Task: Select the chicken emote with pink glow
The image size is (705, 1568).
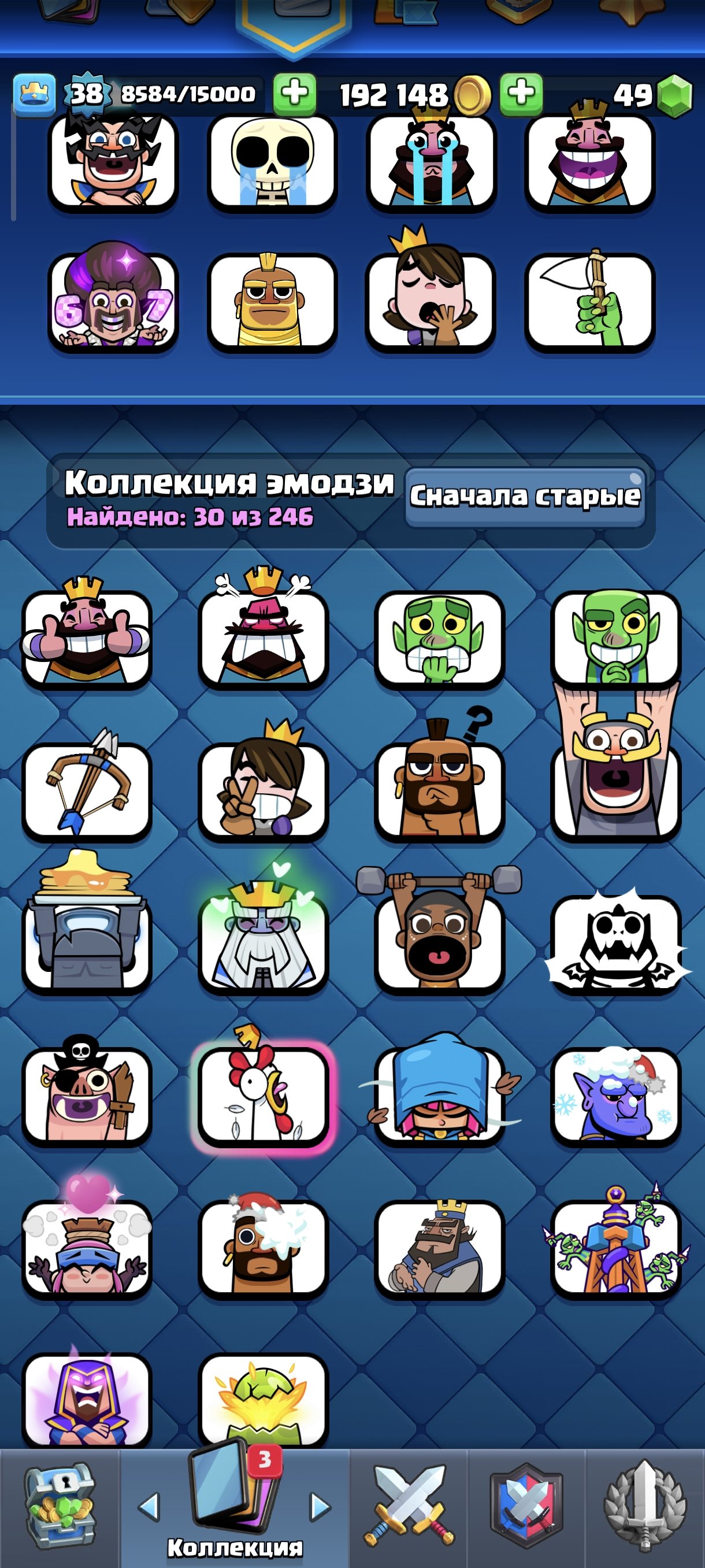Action: [264, 1095]
